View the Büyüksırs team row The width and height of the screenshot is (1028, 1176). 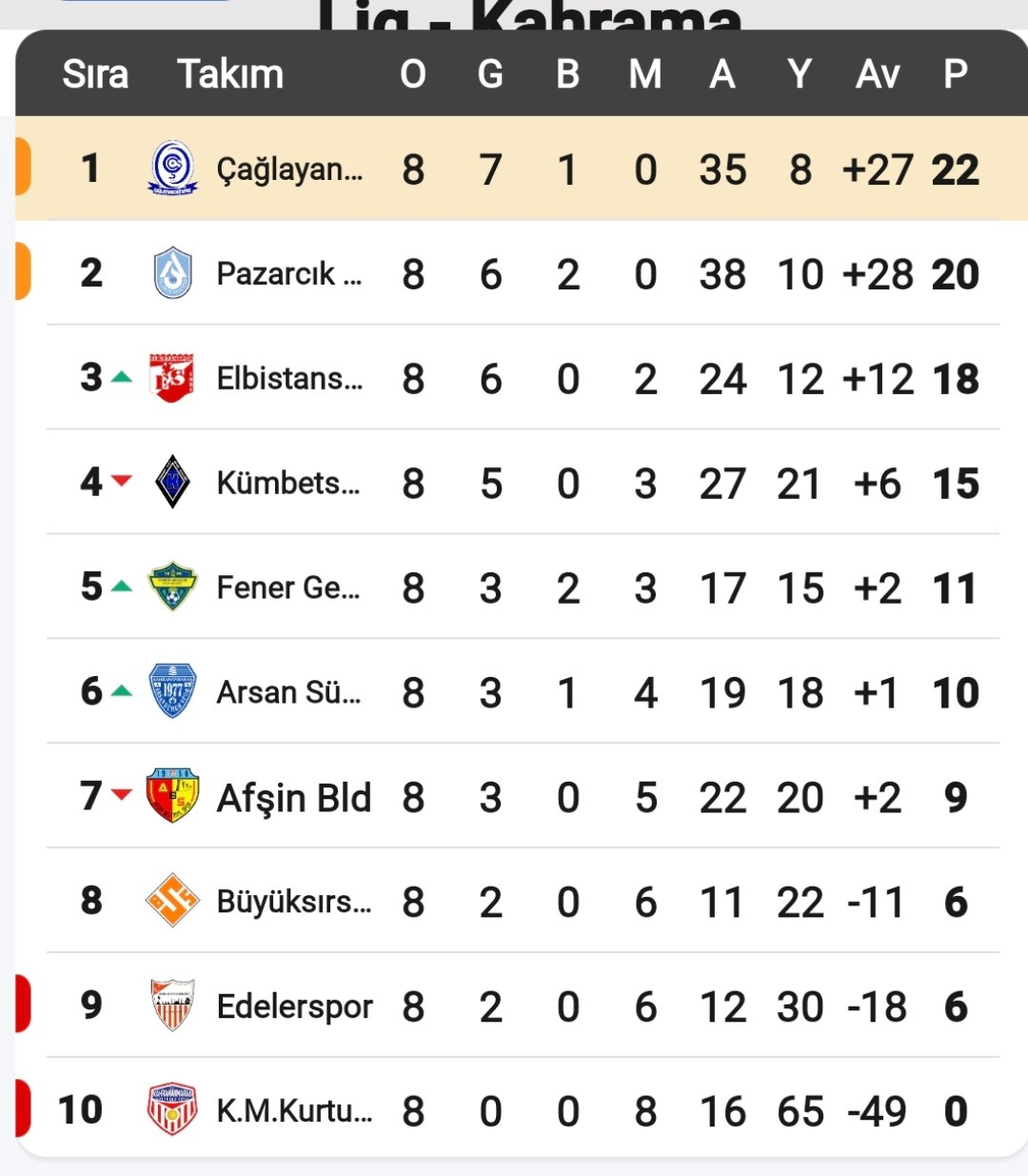pyautogui.click(x=293, y=902)
